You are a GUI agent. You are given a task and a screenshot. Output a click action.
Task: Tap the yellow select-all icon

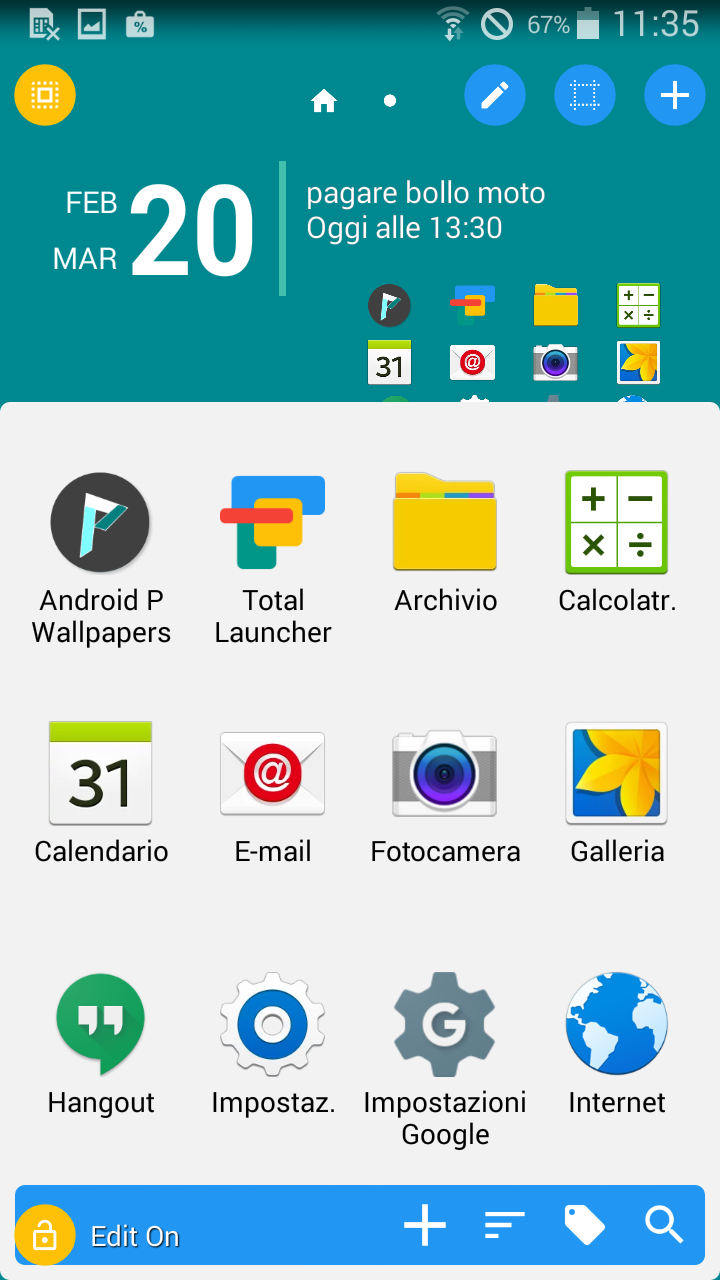point(45,96)
